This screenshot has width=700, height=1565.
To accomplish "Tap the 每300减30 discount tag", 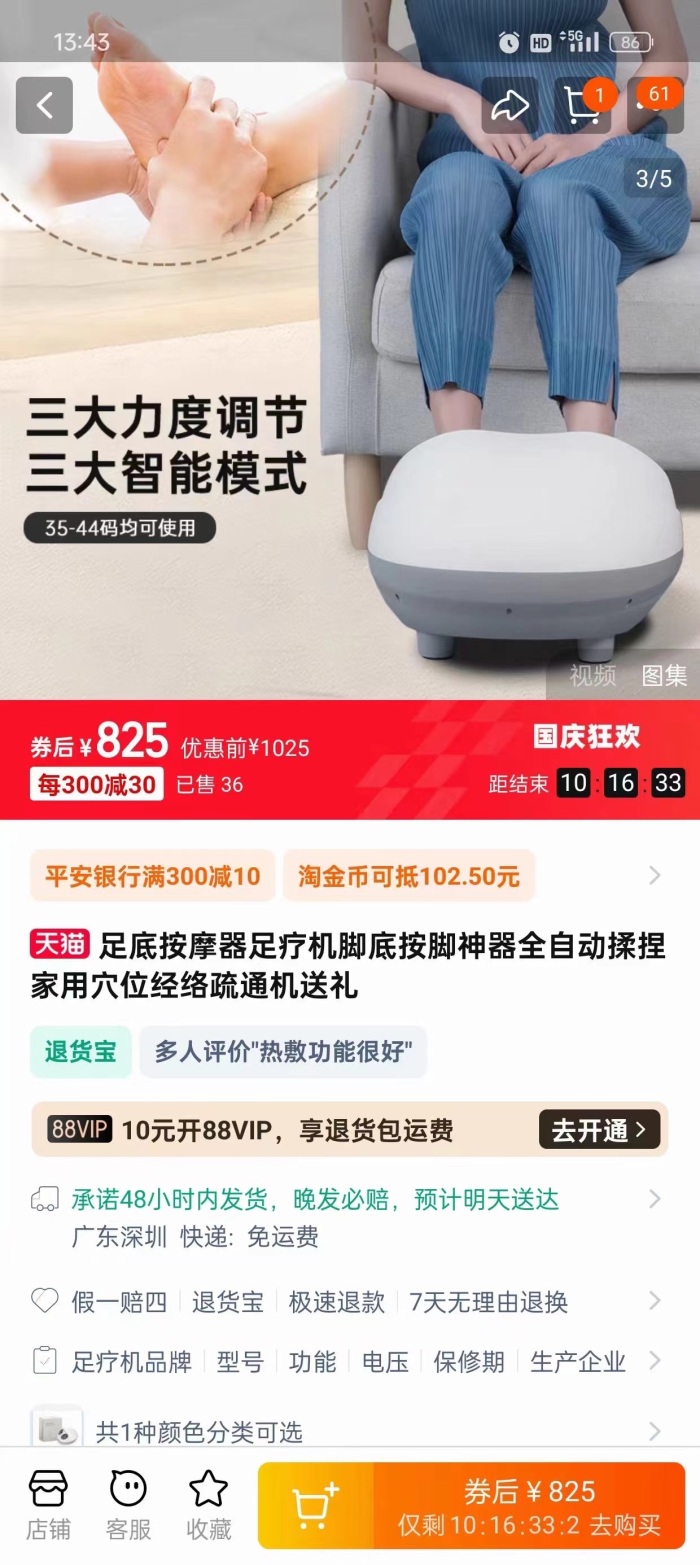I will [x=97, y=785].
